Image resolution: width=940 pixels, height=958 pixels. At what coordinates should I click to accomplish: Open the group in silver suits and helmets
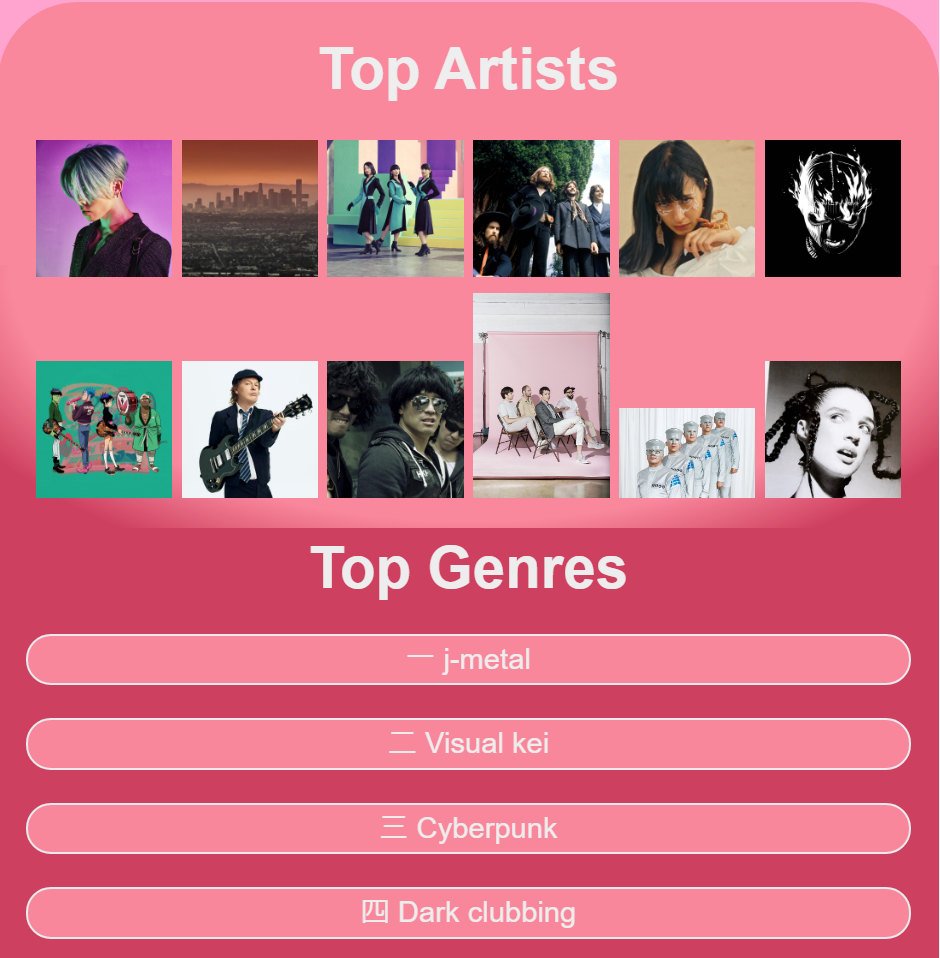pos(687,452)
